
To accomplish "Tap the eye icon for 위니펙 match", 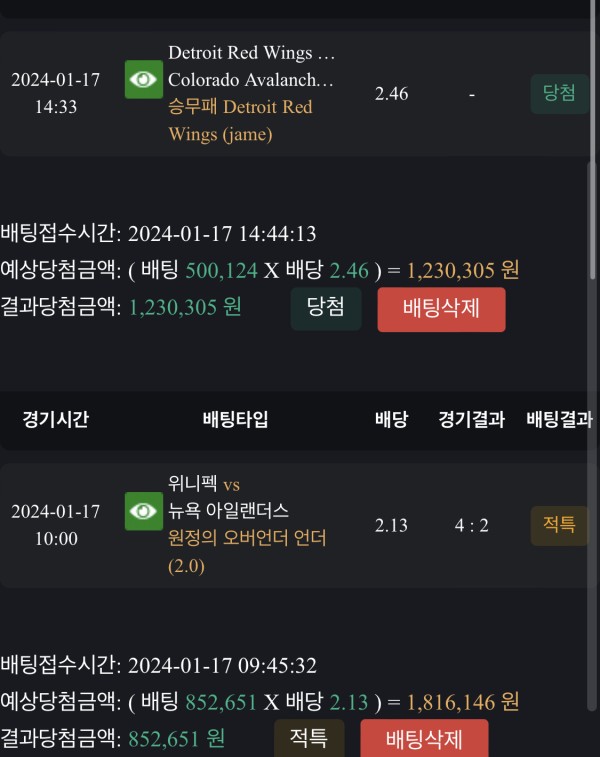I will pyautogui.click(x=143, y=512).
